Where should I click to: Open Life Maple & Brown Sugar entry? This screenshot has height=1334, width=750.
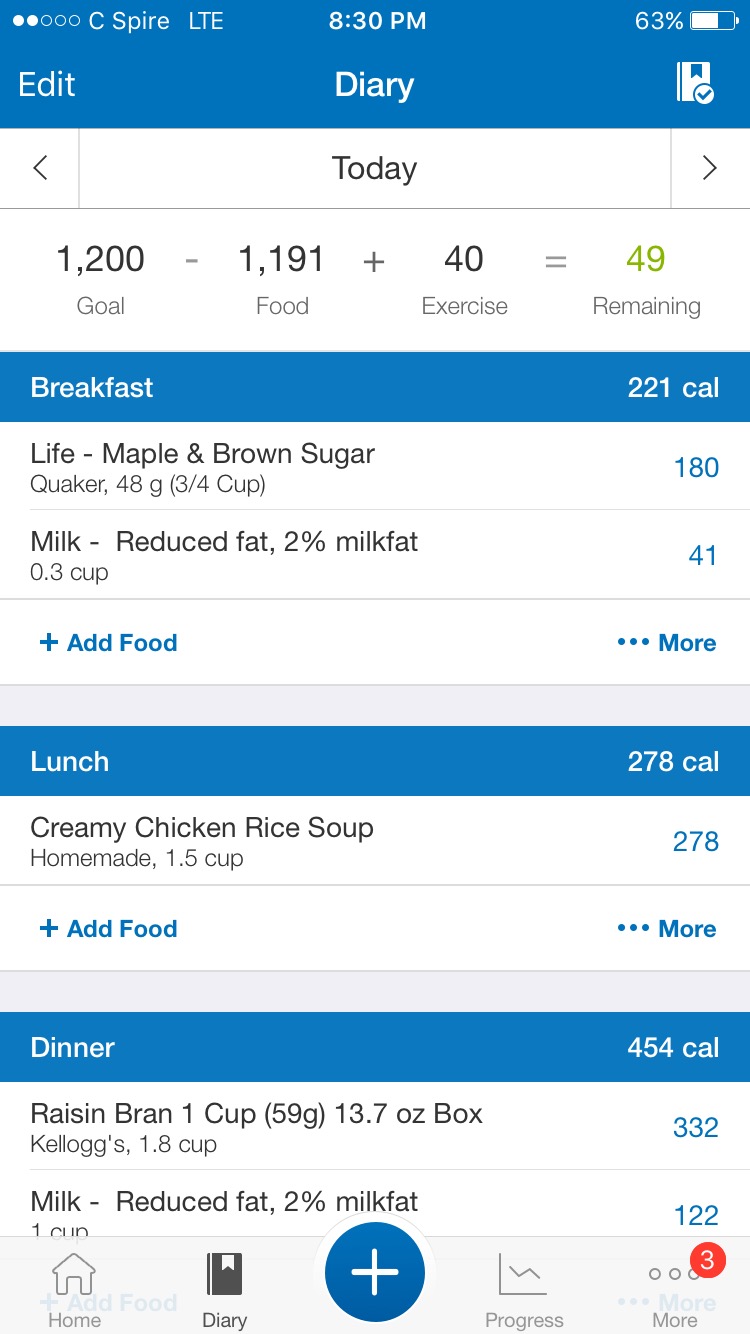(x=375, y=467)
